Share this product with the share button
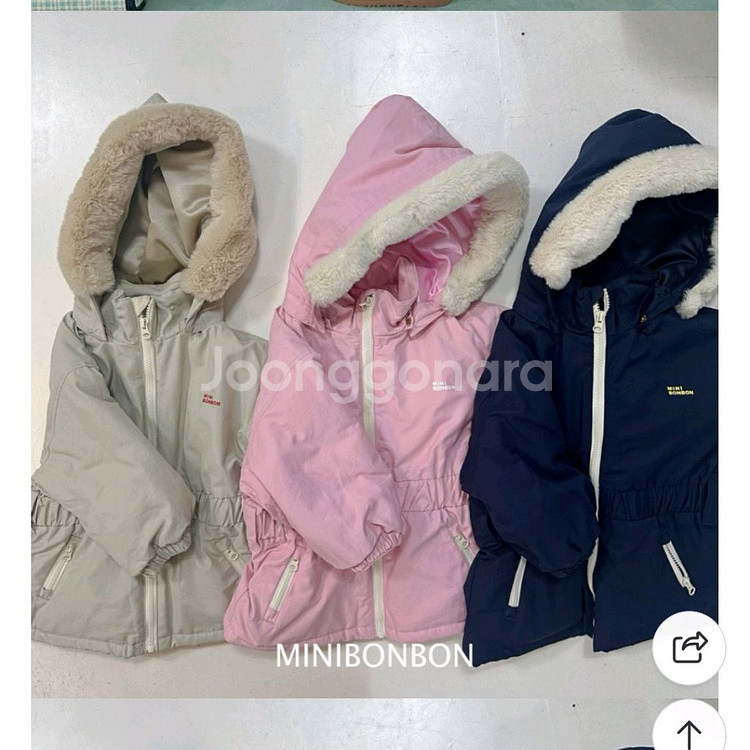 click(689, 647)
